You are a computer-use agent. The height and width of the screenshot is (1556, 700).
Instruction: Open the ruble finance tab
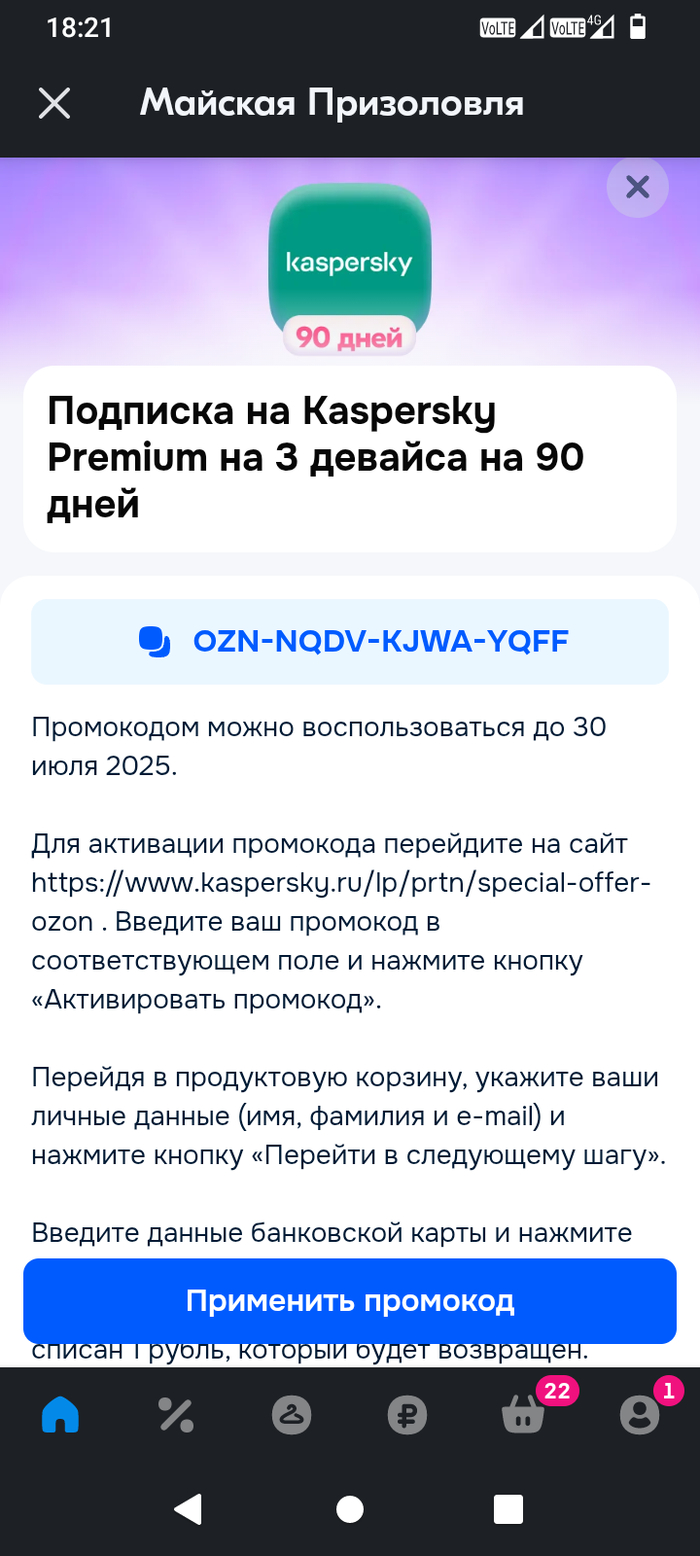pyautogui.click(x=408, y=1415)
